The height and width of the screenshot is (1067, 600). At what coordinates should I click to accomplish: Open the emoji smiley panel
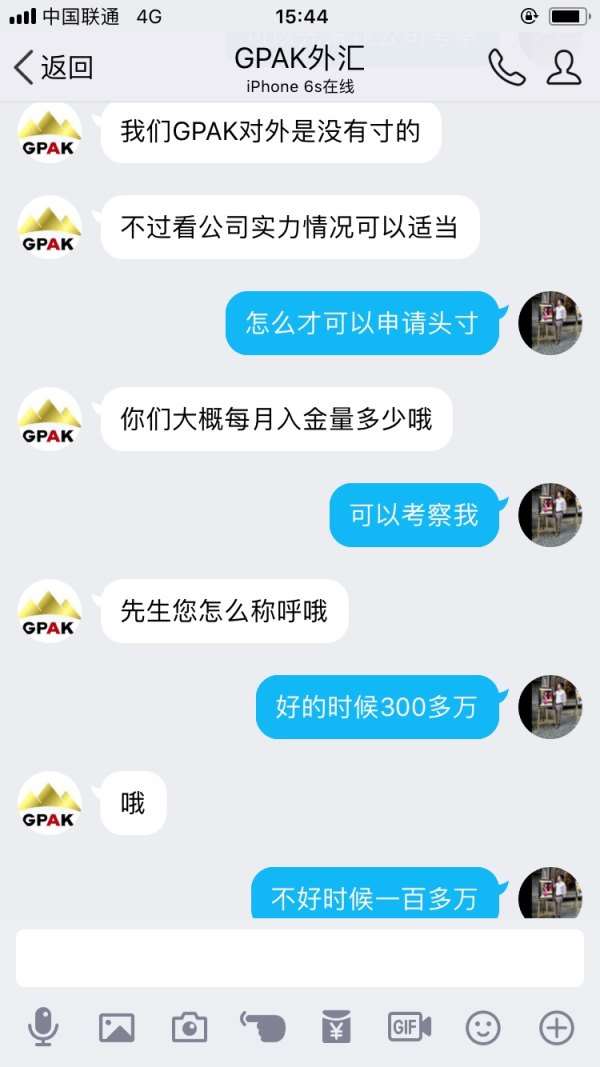[x=483, y=1027]
